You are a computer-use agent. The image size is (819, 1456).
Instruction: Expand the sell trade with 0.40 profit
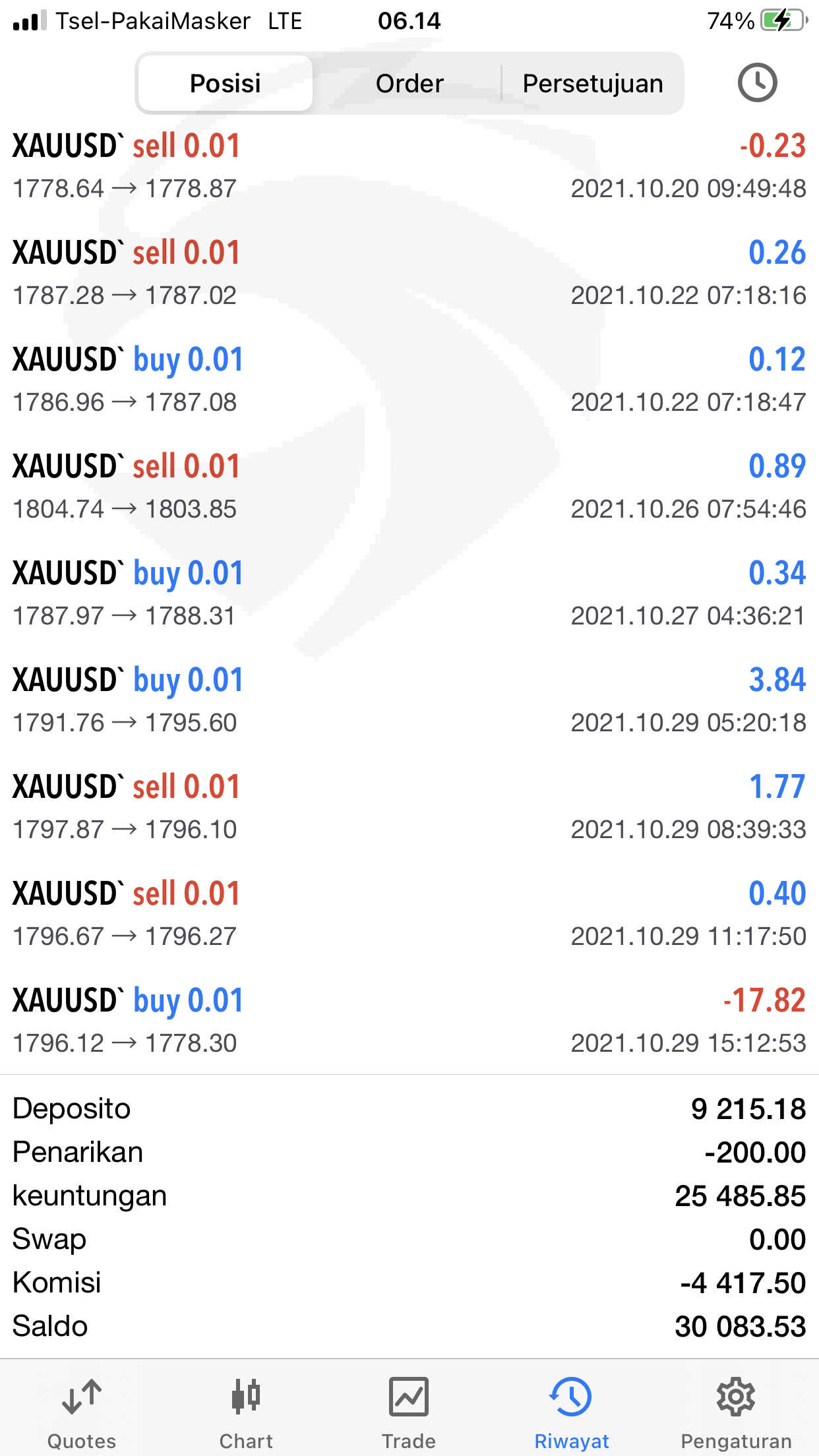(409, 914)
